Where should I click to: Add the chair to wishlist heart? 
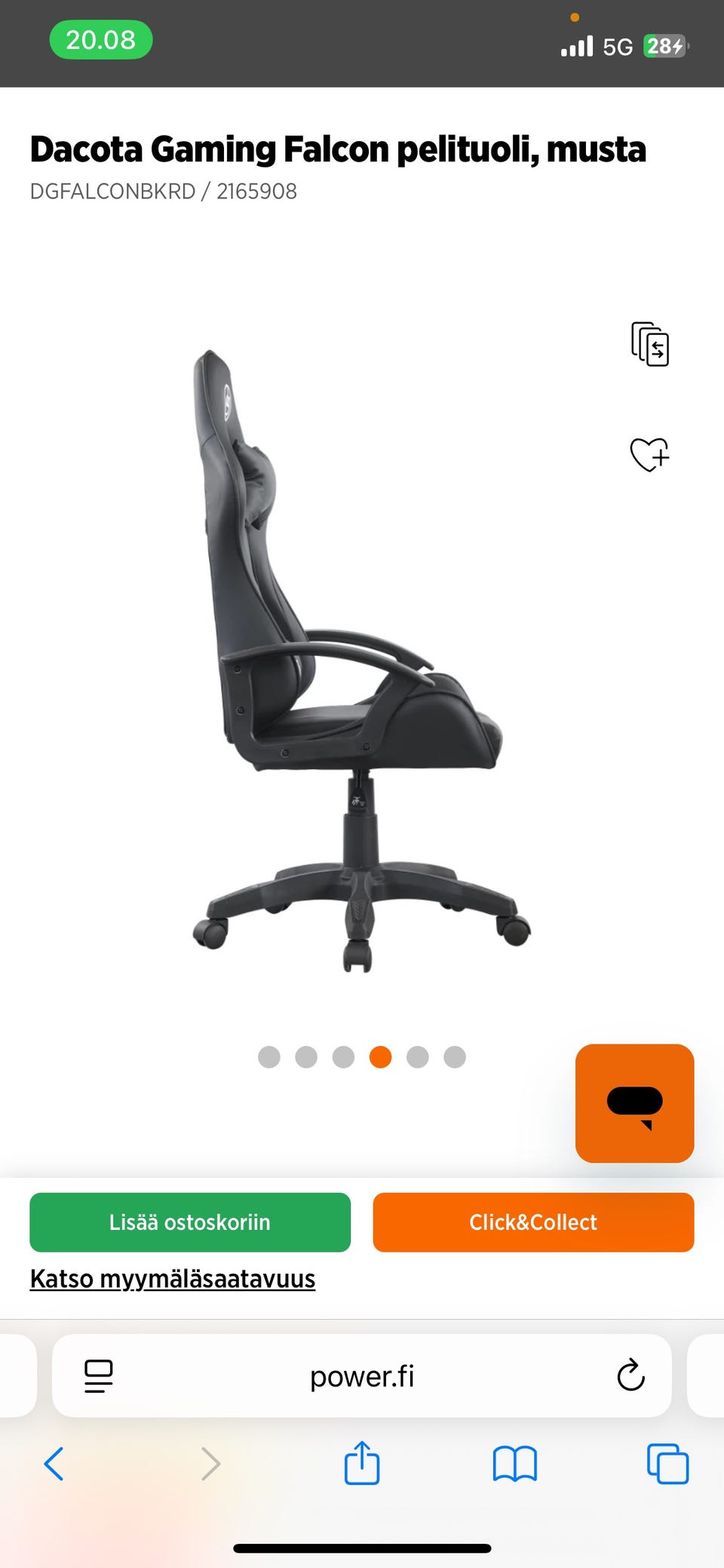click(x=649, y=454)
